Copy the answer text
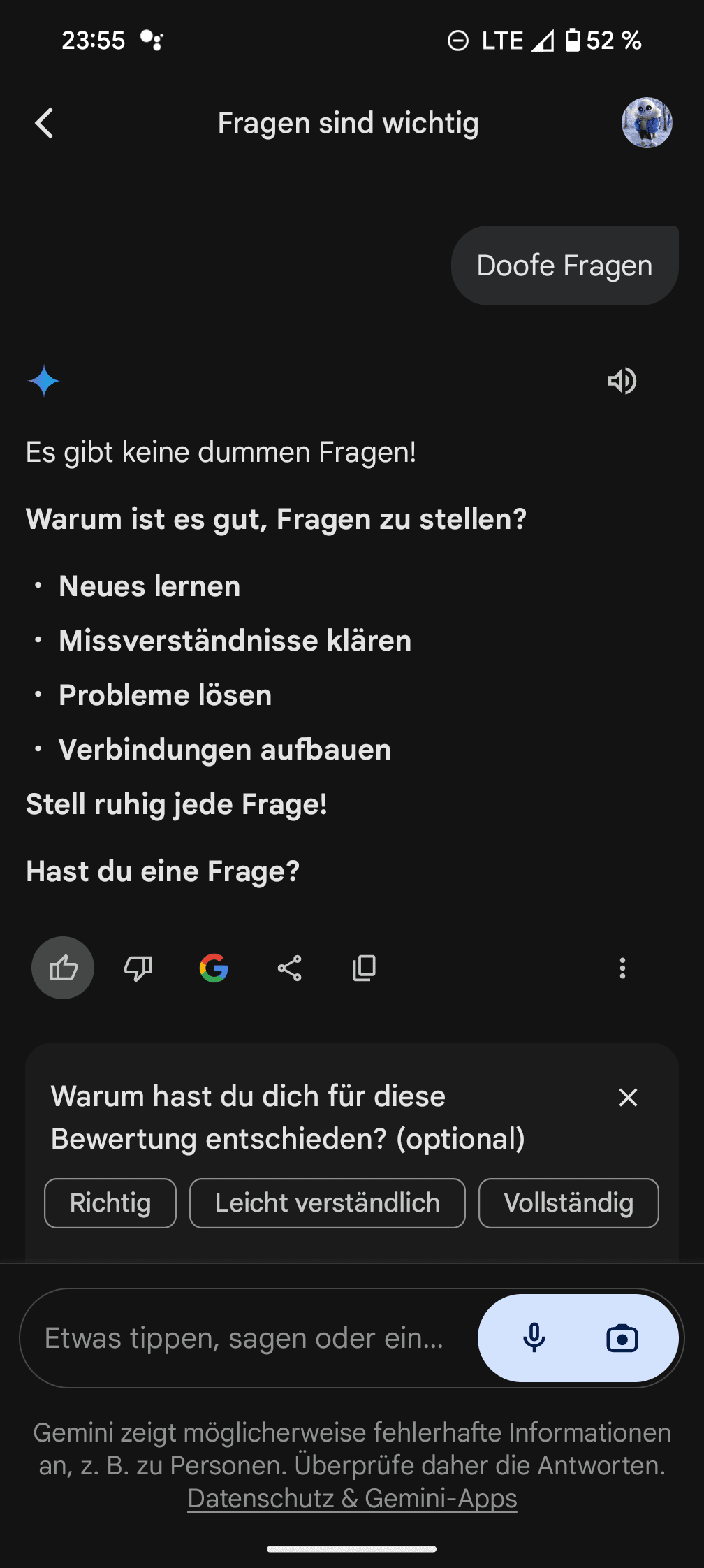704x1568 pixels. tap(365, 968)
